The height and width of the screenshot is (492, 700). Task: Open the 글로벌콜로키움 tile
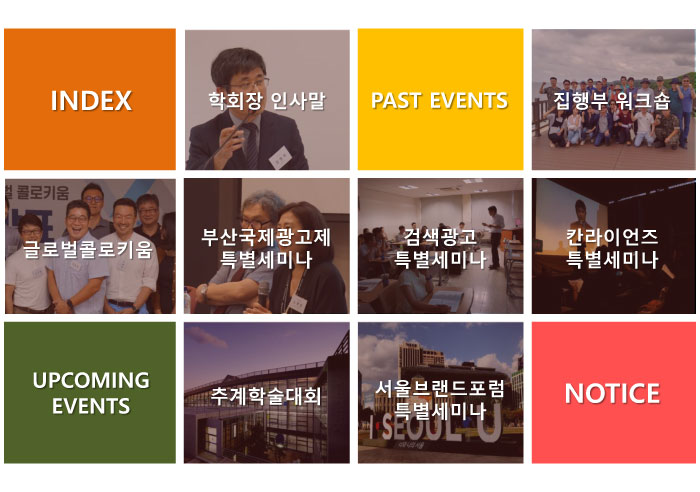89,248
